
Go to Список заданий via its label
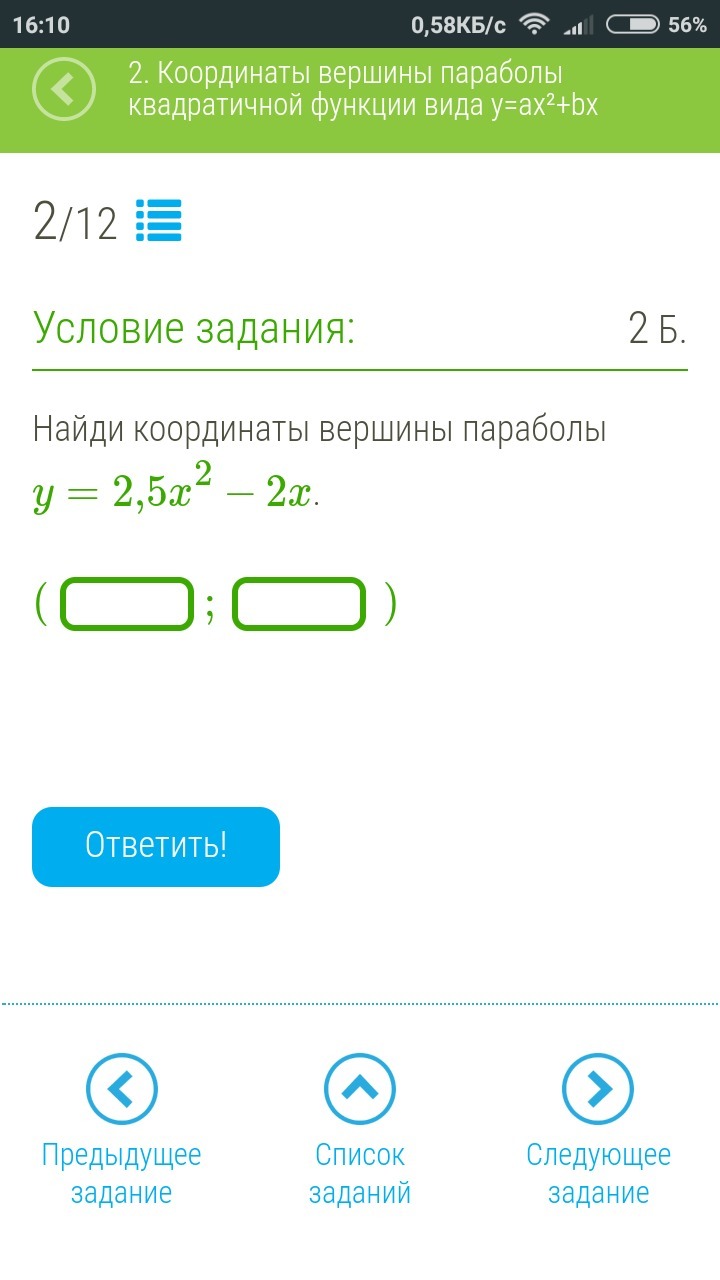coord(360,1170)
